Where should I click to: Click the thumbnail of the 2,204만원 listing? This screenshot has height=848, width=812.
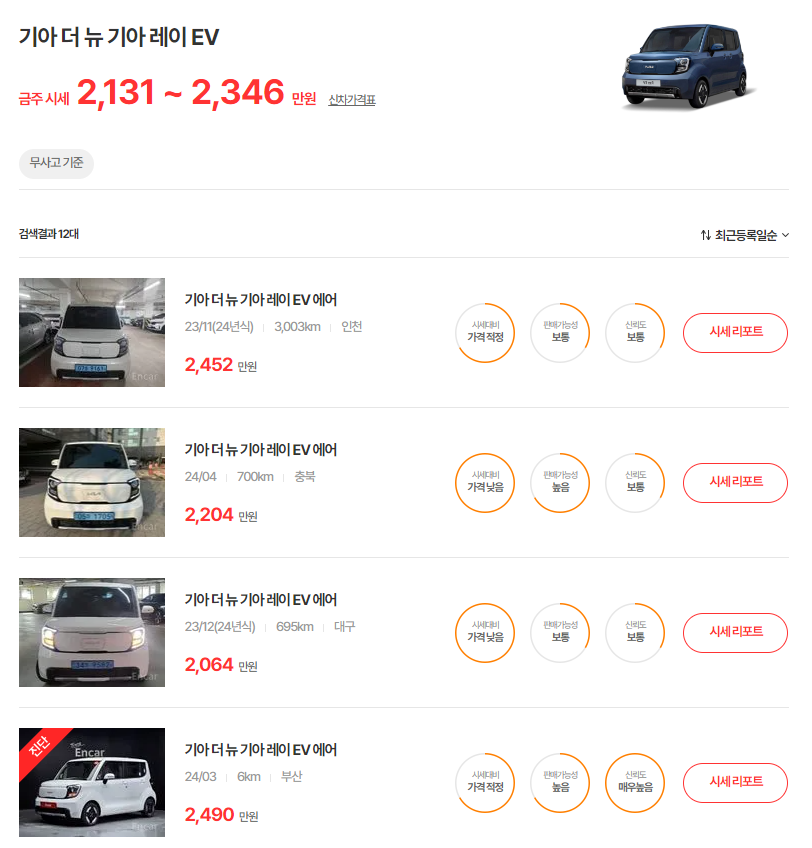pyautogui.click(x=91, y=483)
